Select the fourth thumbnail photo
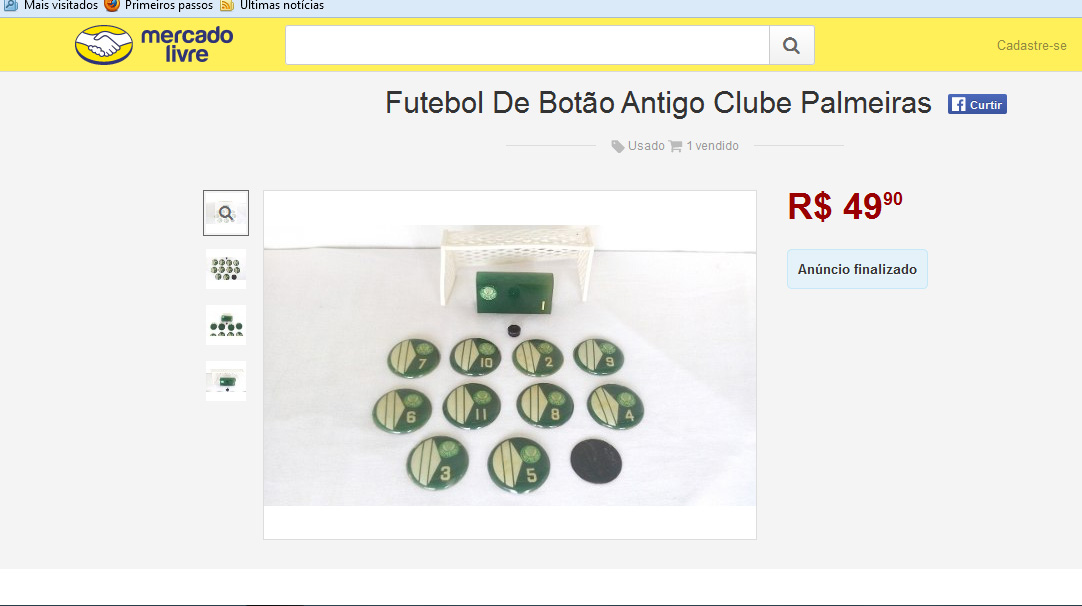The width and height of the screenshot is (1082, 606). pyautogui.click(x=226, y=381)
